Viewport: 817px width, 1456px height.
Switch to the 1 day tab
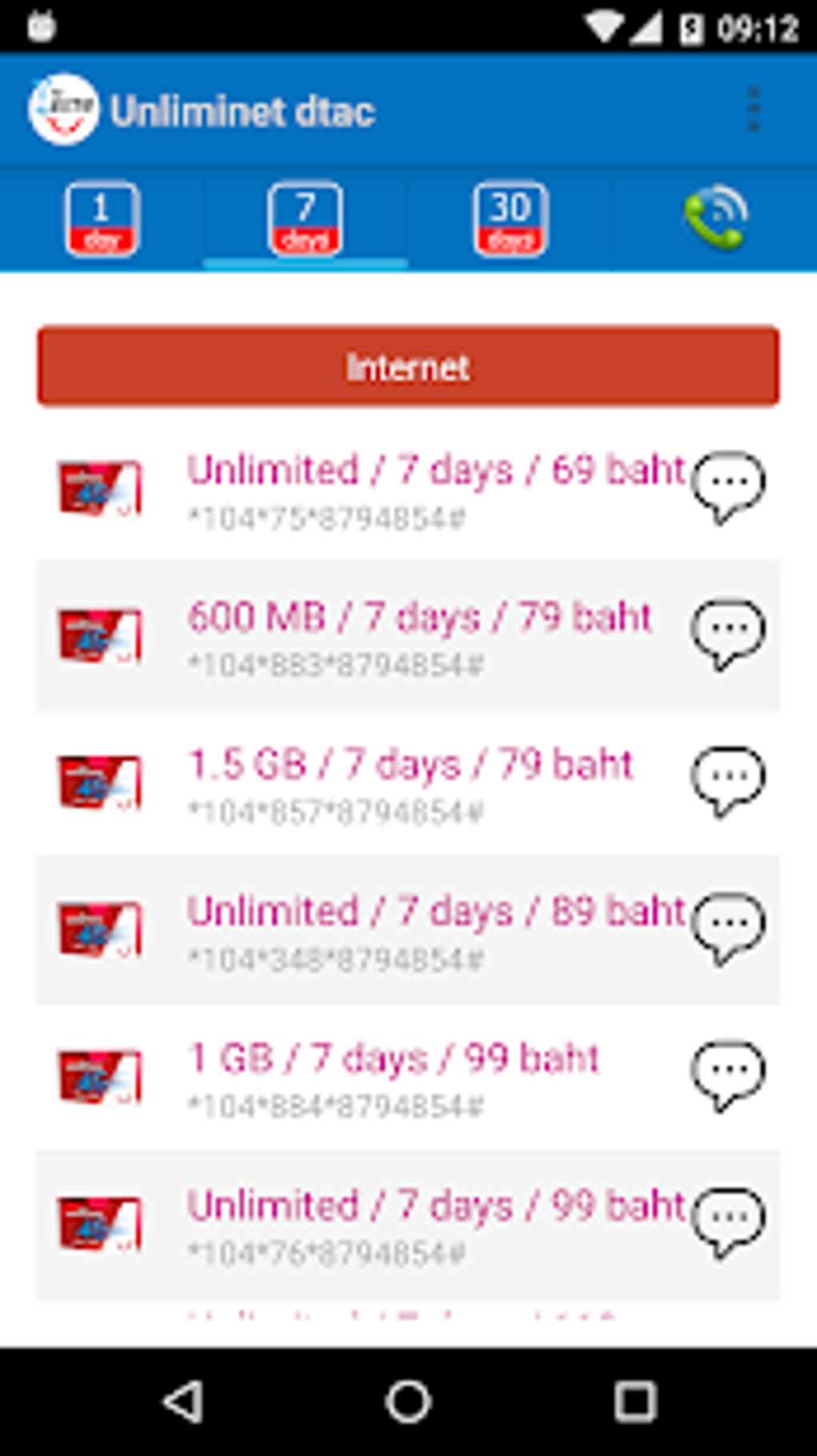[102, 219]
